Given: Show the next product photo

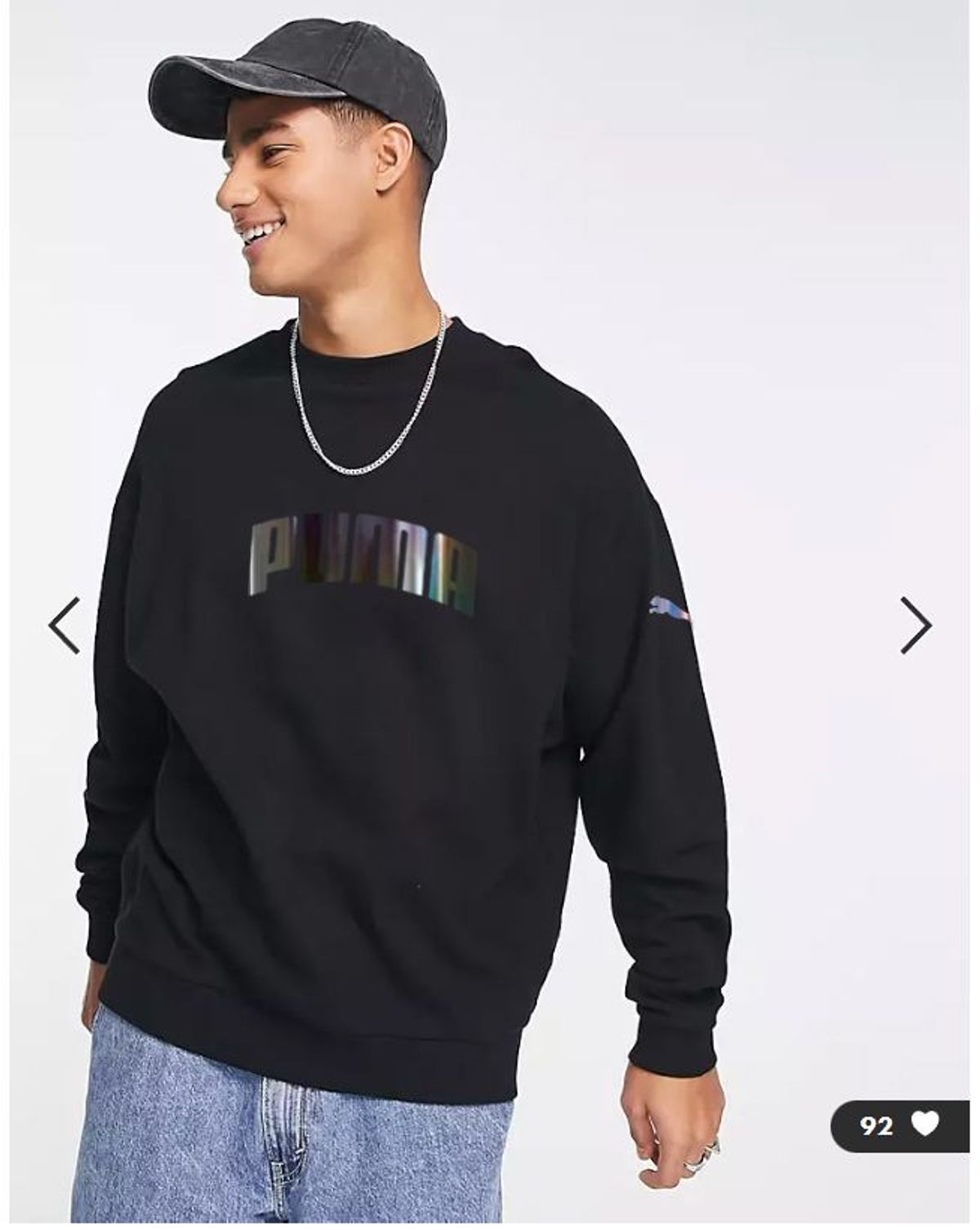Looking at the screenshot, I should [x=915, y=626].
